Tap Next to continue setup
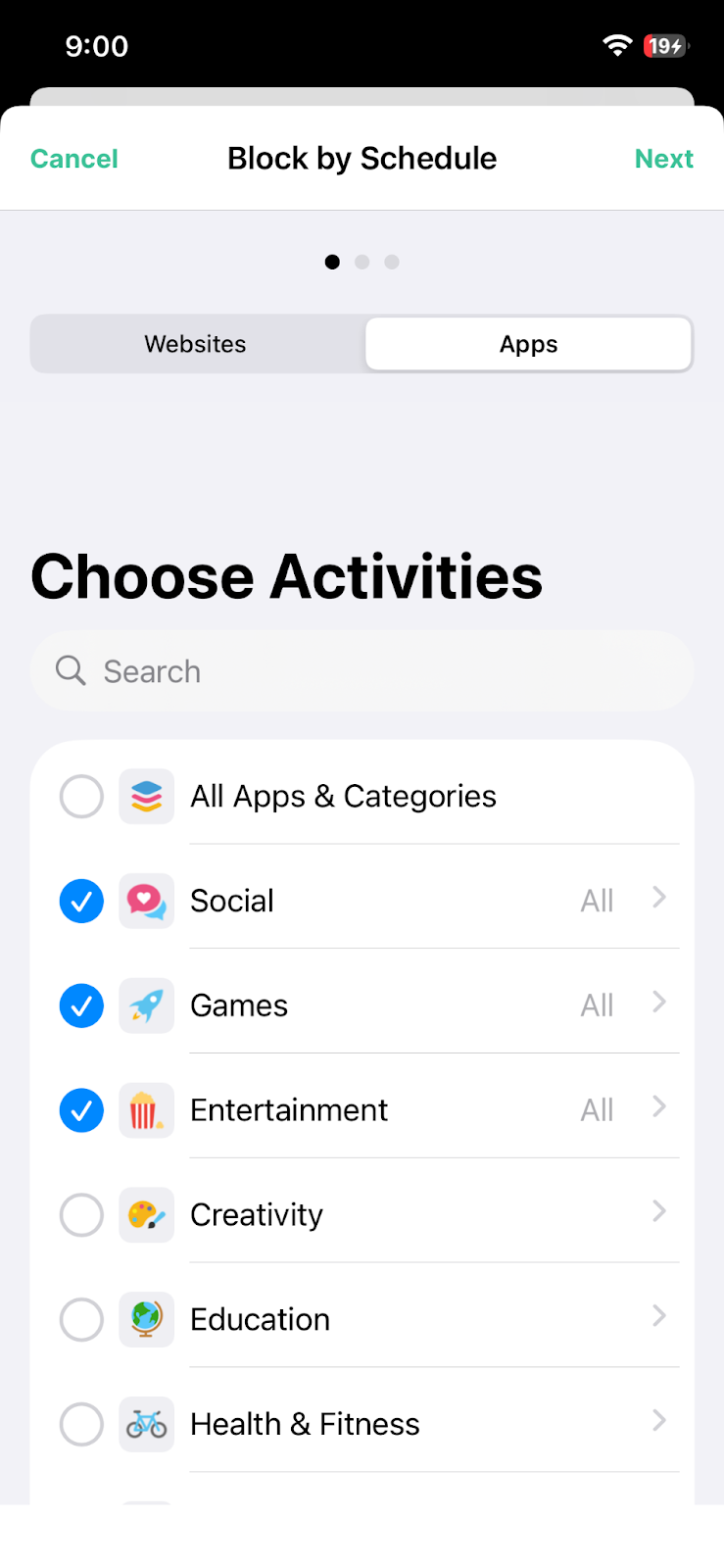The image size is (724, 1568). [663, 159]
